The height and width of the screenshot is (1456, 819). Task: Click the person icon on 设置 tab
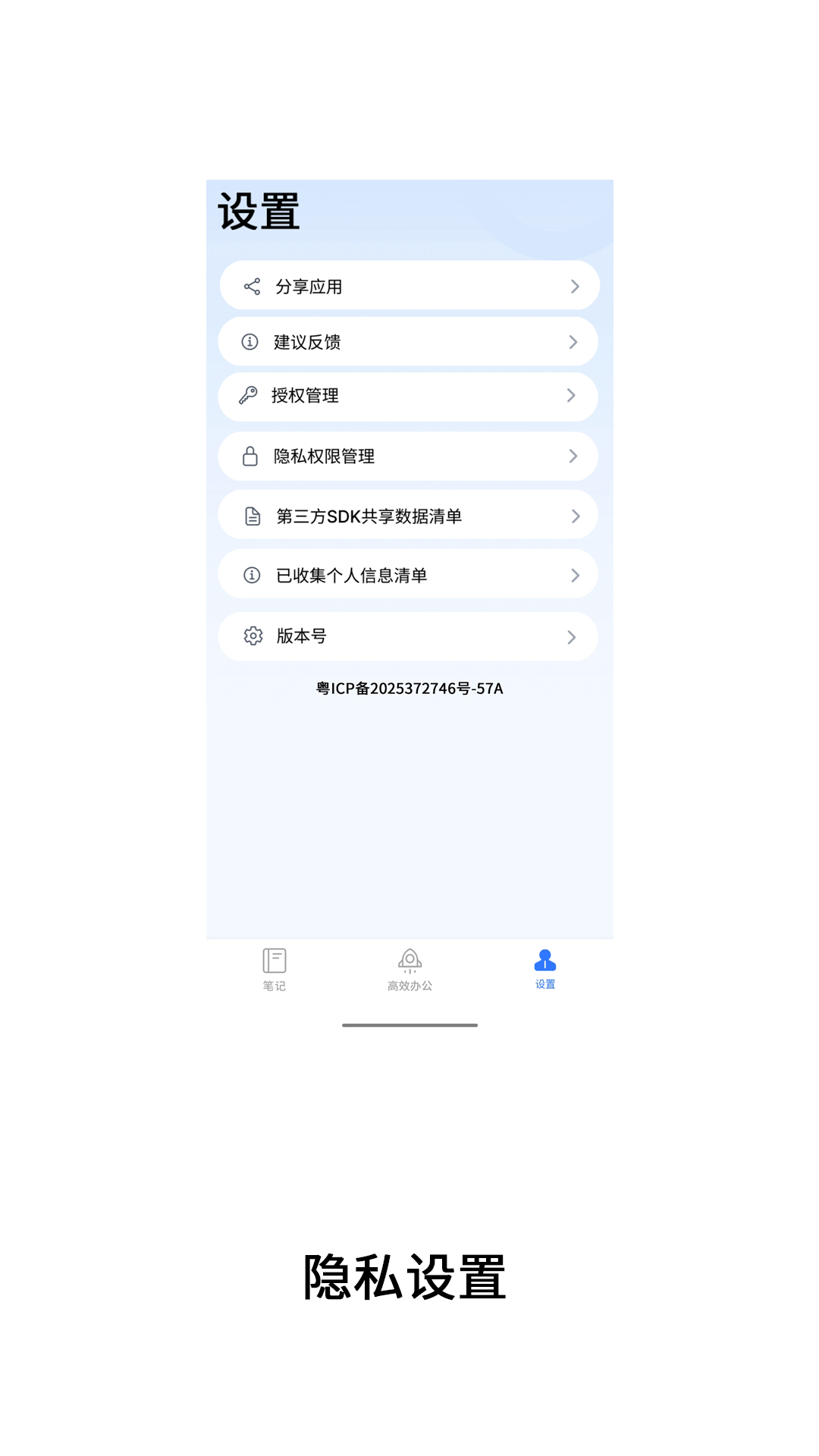[543, 959]
